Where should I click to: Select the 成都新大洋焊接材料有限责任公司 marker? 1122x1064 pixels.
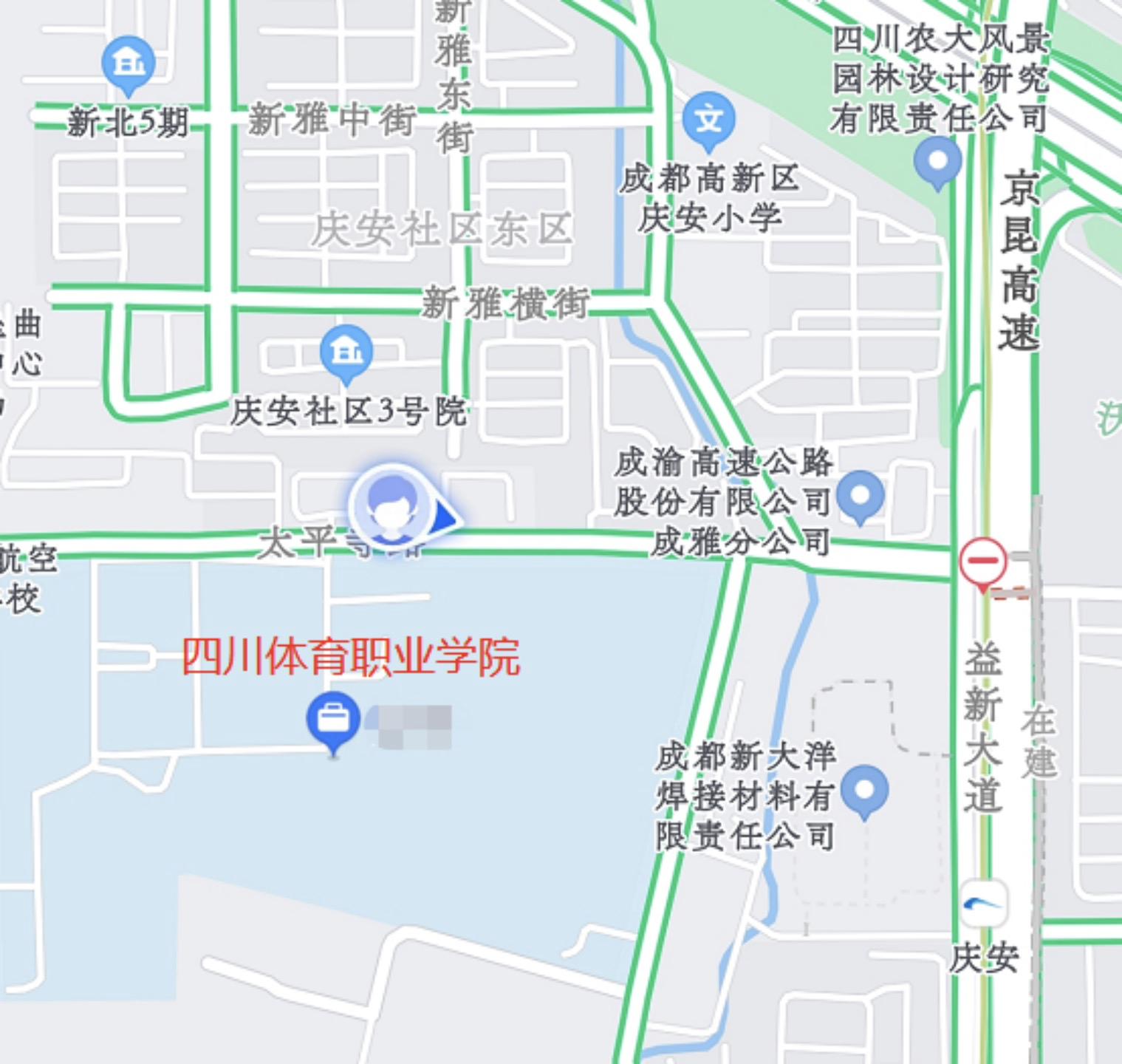[x=865, y=791]
